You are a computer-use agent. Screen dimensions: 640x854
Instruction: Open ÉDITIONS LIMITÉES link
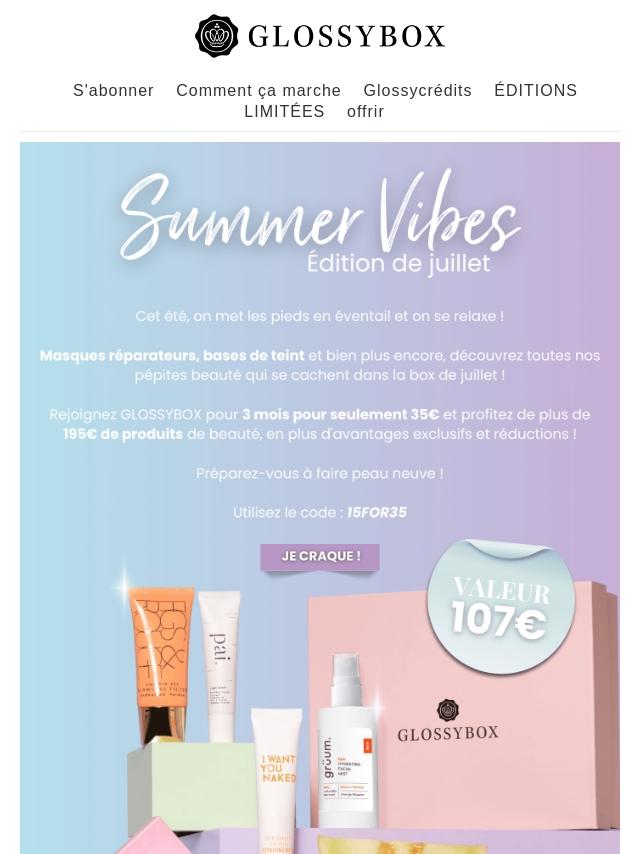535,90
